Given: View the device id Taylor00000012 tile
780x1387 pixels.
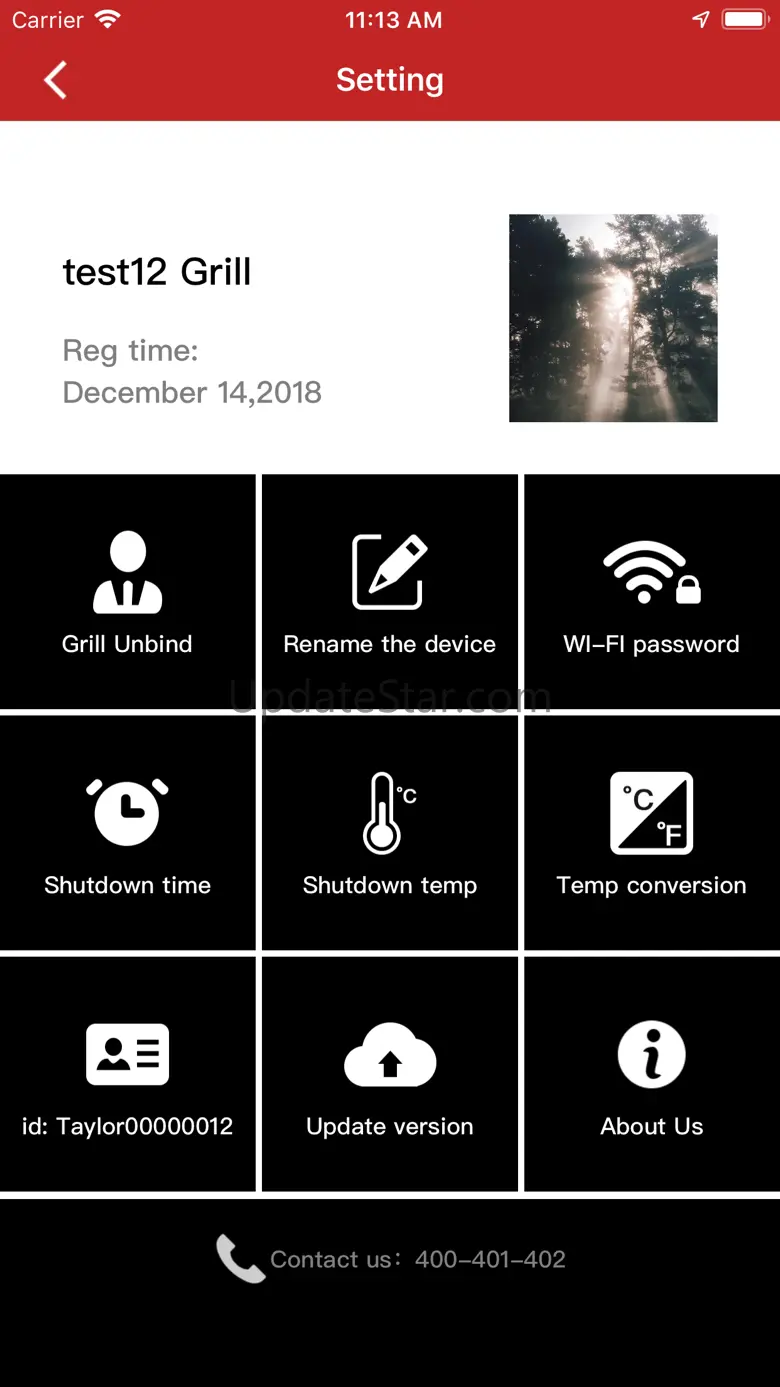Looking at the screenshot, I should tap(127, 1074).
